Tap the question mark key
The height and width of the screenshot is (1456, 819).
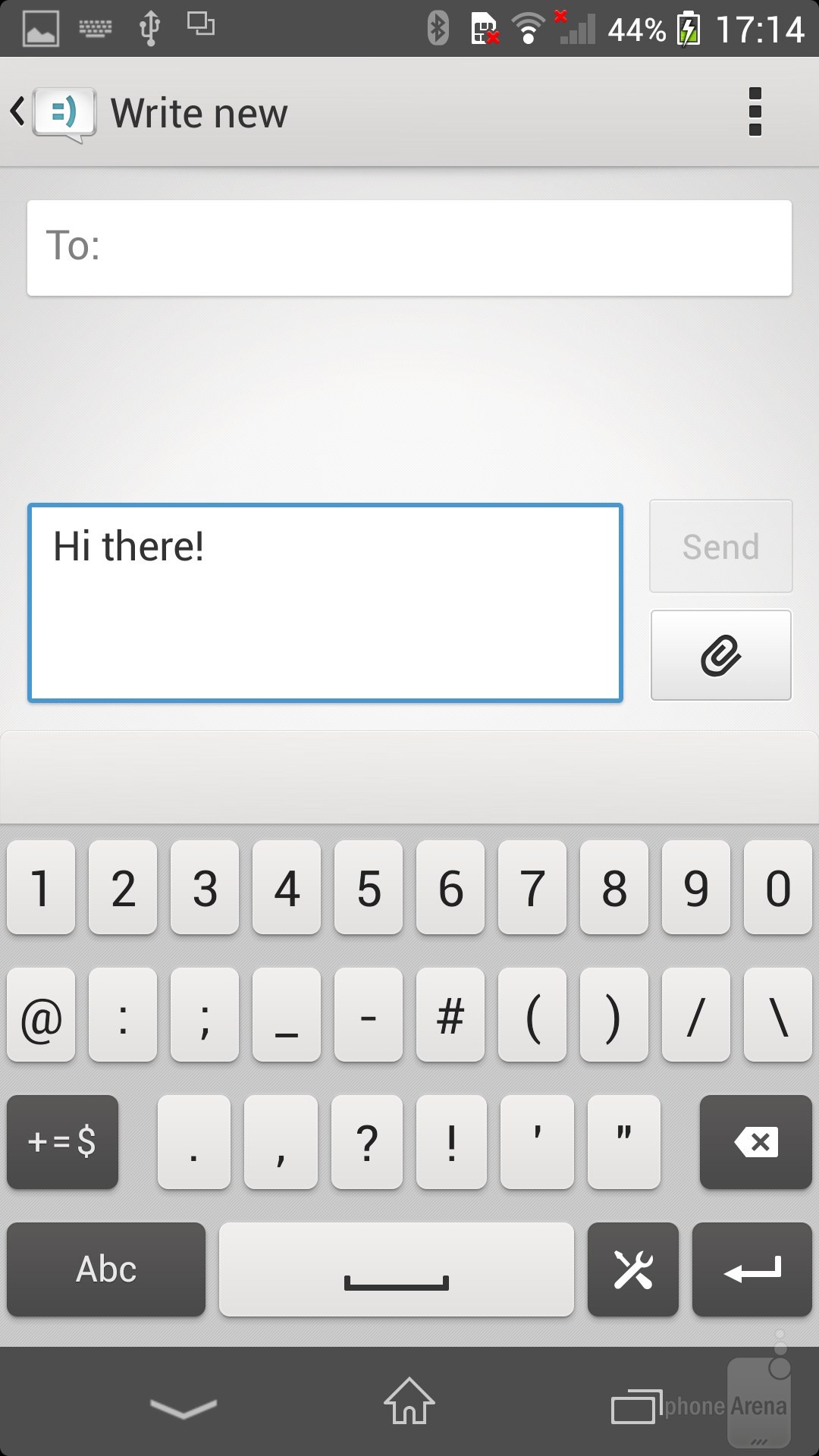[367, 1142]
